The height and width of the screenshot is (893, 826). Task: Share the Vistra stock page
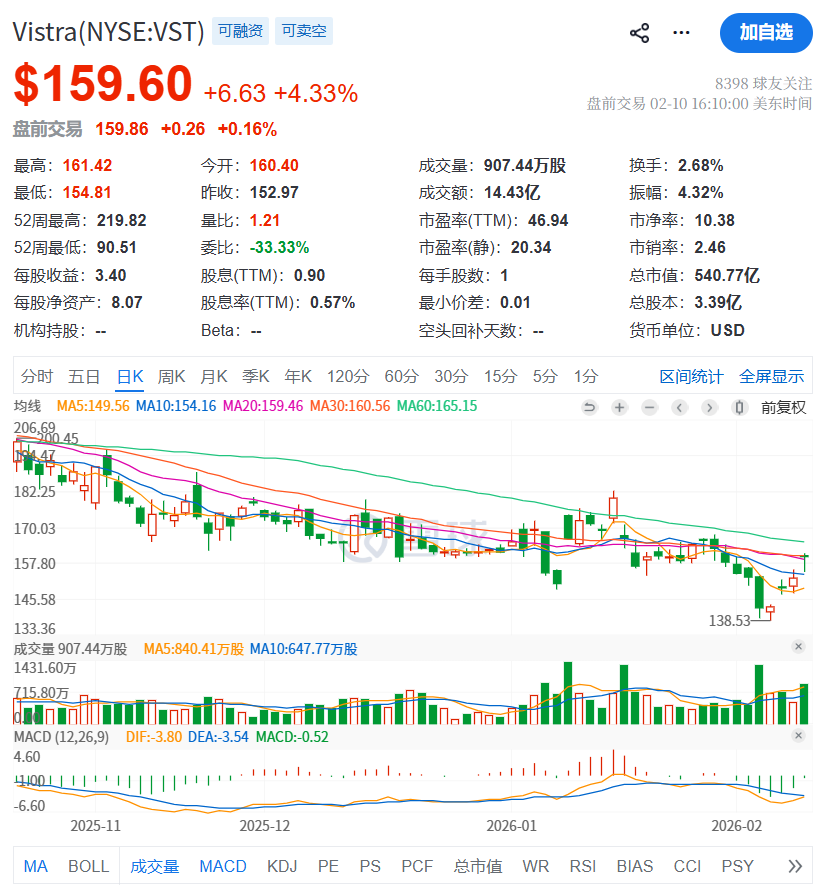[x=640, y=33]
